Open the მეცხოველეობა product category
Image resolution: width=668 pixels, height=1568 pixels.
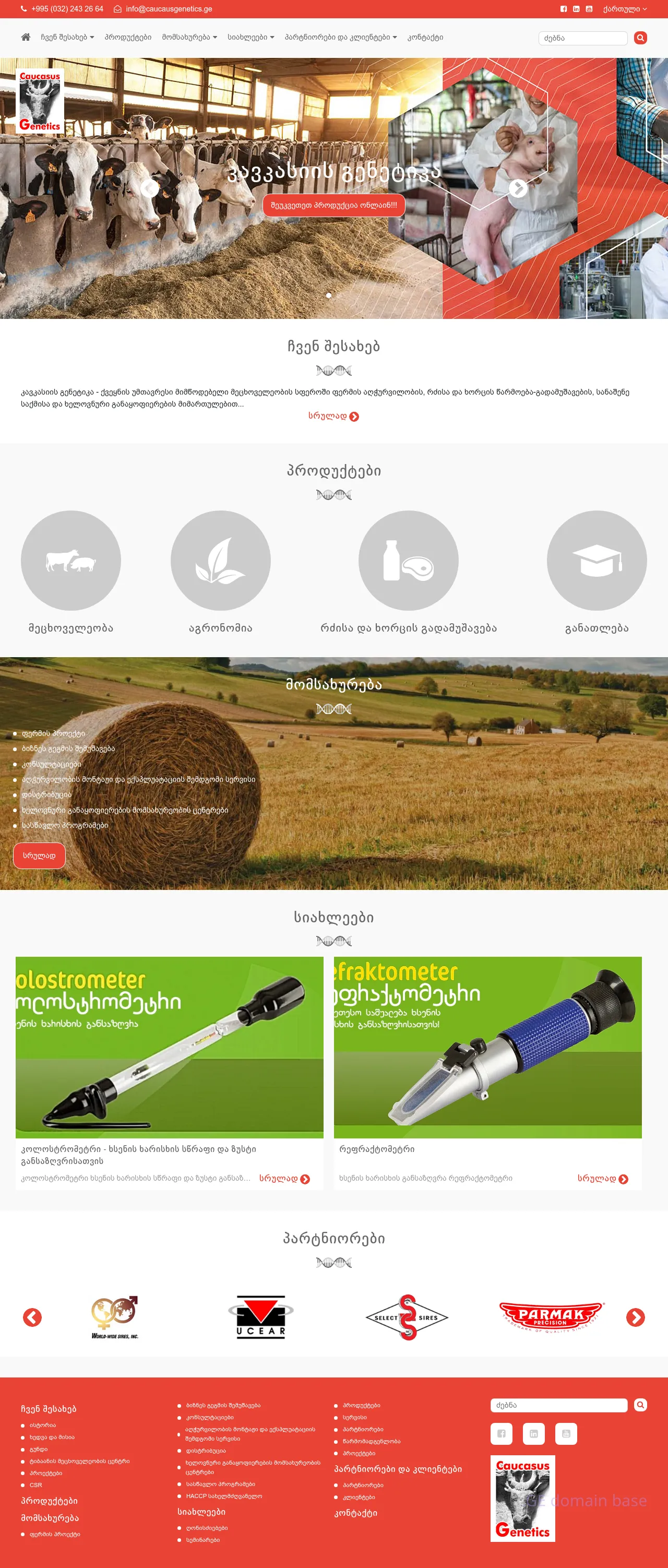click(70, 561)
